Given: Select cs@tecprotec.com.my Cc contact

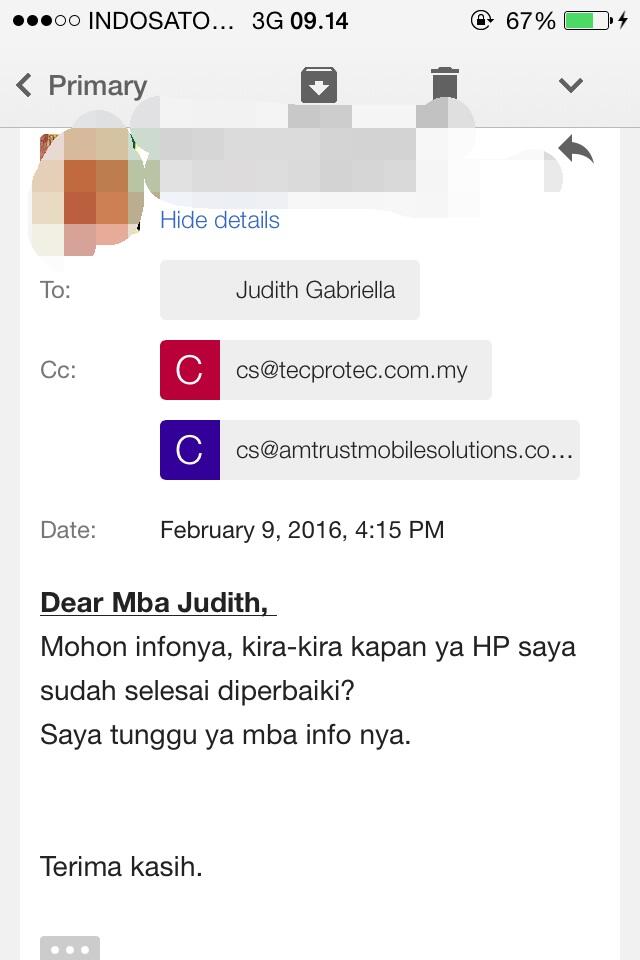Looking at the screenshot, I should point(326,370).
